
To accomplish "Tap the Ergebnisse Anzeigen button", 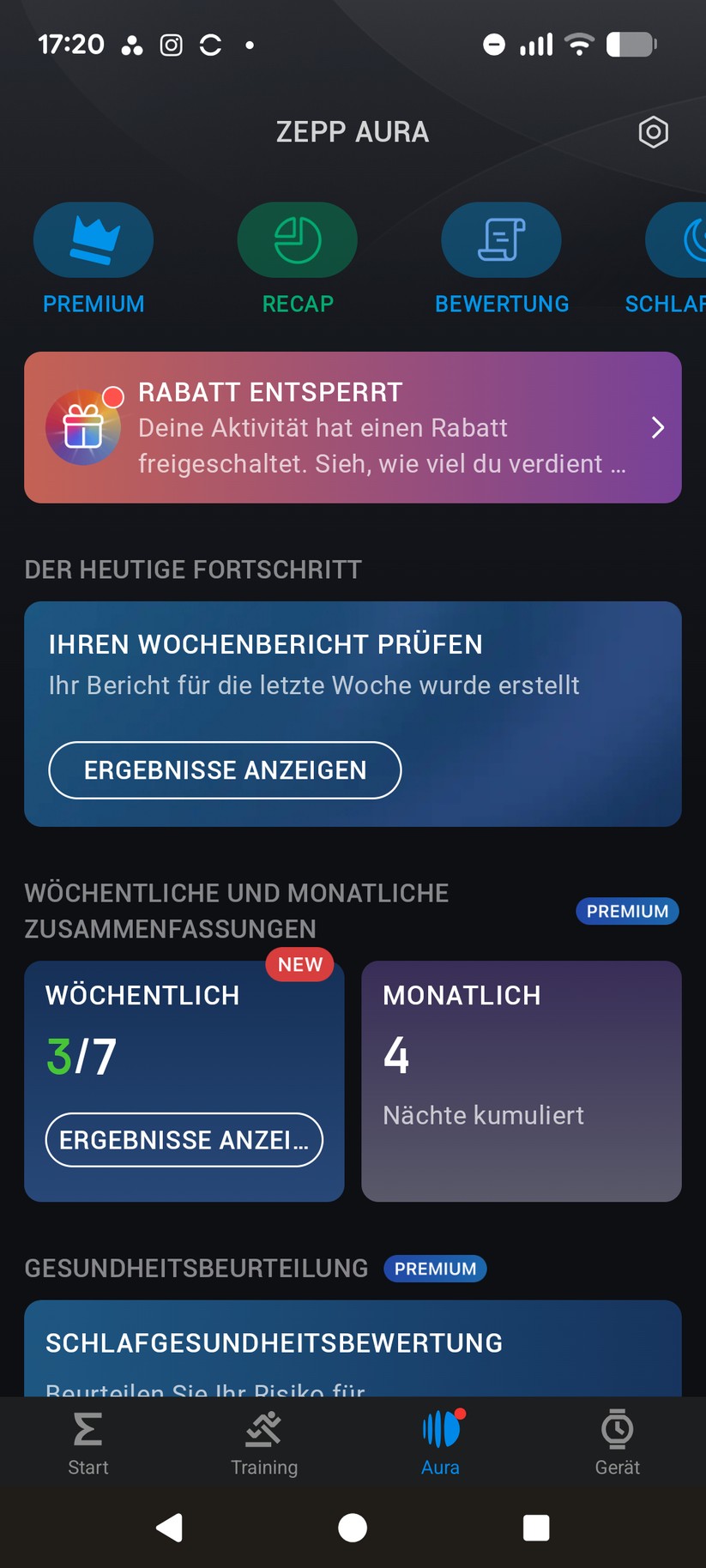I will click(225, 769).
